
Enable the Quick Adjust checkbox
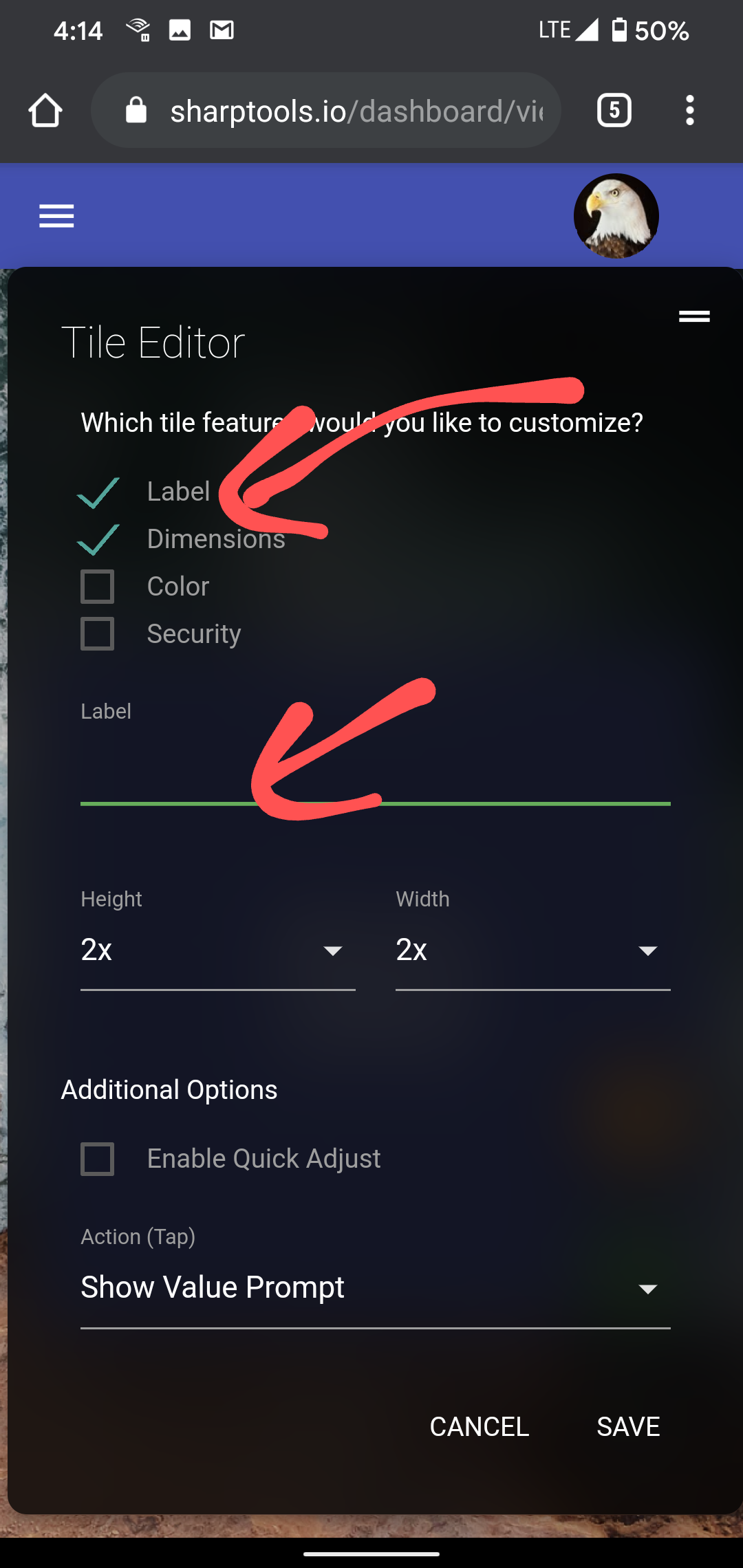point(98,1159)
